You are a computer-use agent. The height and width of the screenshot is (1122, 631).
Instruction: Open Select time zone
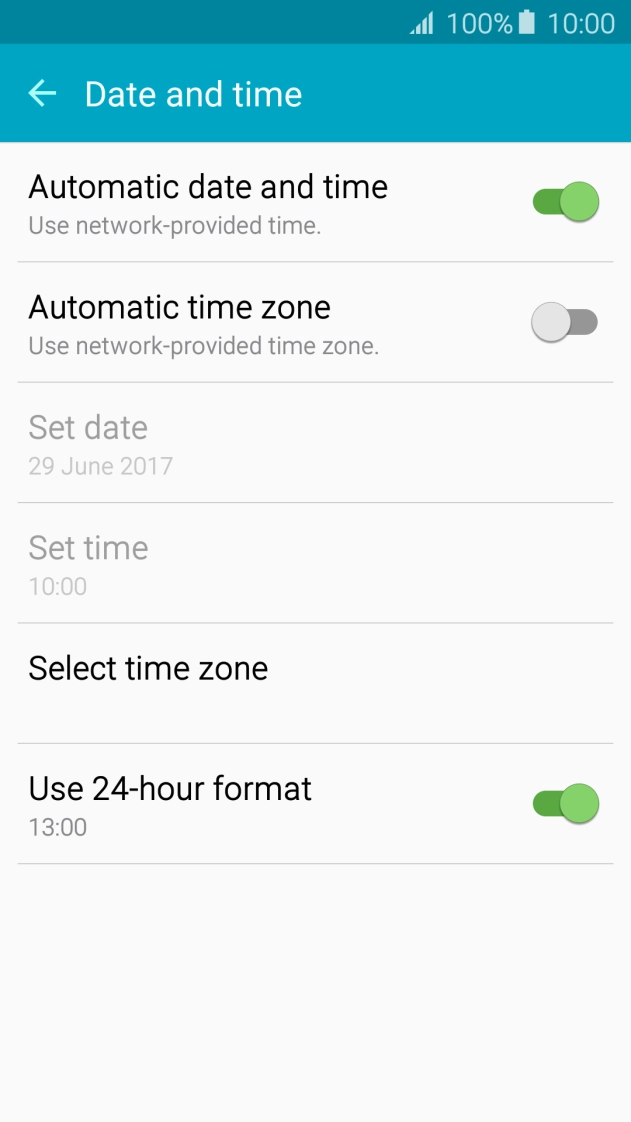coord(148,668)
